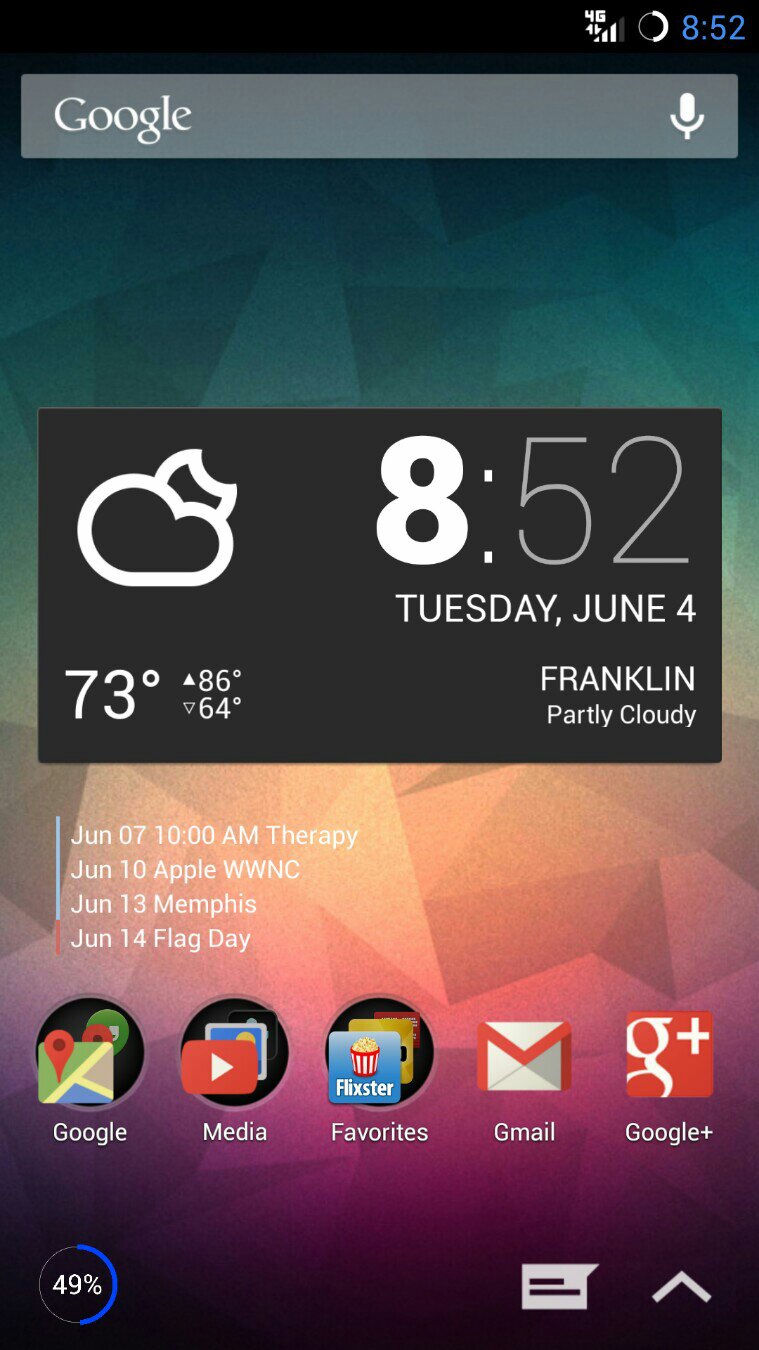The height and width of the screenshot is (1350, 759).
Task: Expand the app drawer with the up chevron
Action: tap(682, 1287)
